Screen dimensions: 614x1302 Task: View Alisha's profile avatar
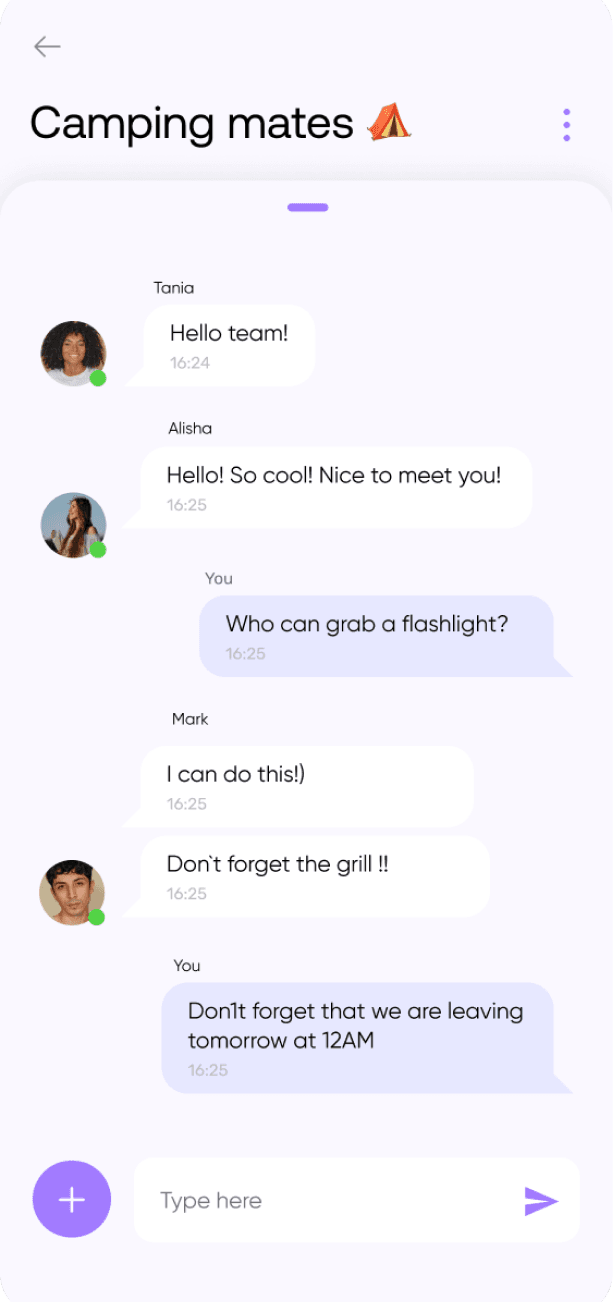pos(73,524)
